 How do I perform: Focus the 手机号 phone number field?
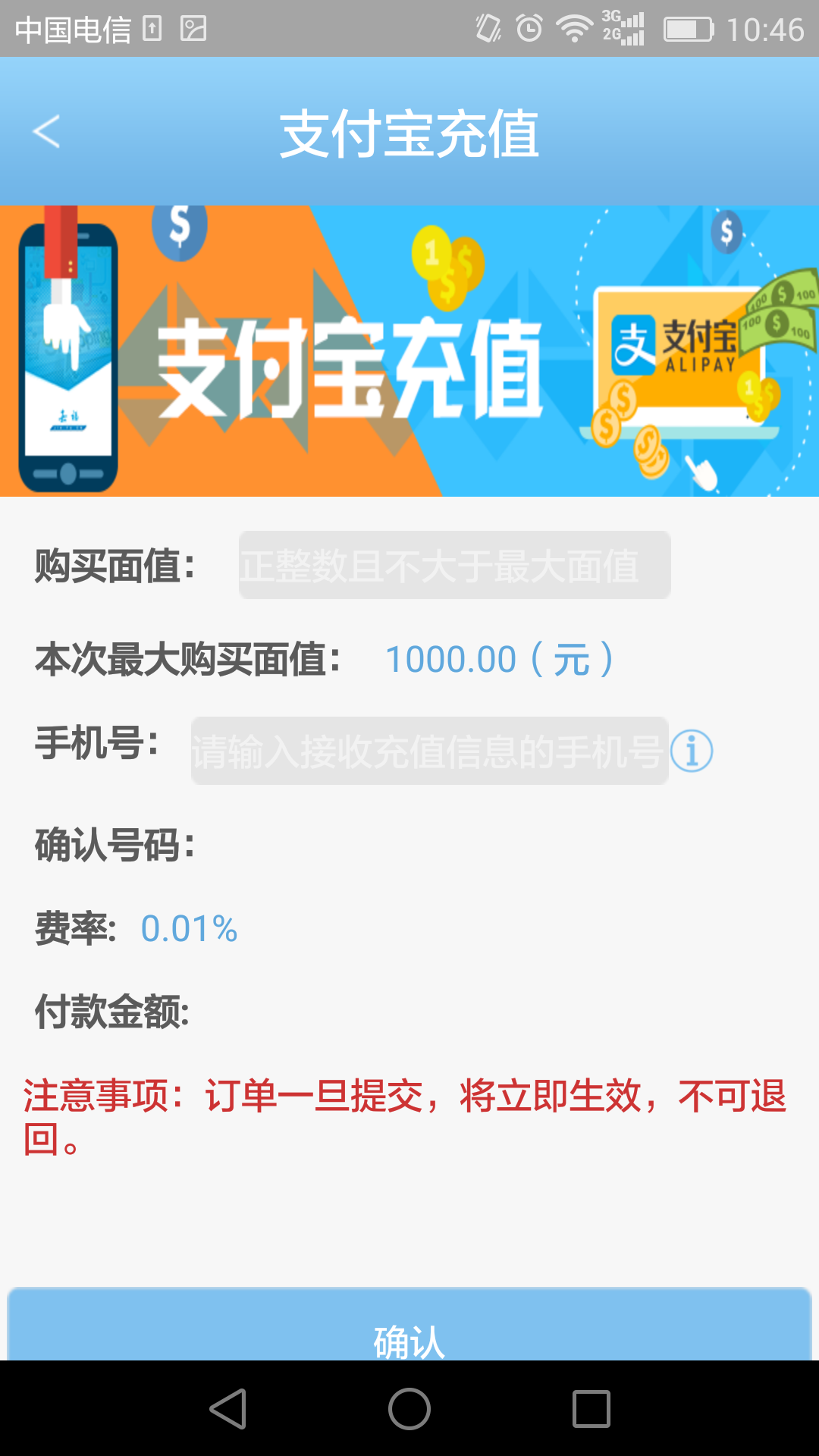point(429,751)
